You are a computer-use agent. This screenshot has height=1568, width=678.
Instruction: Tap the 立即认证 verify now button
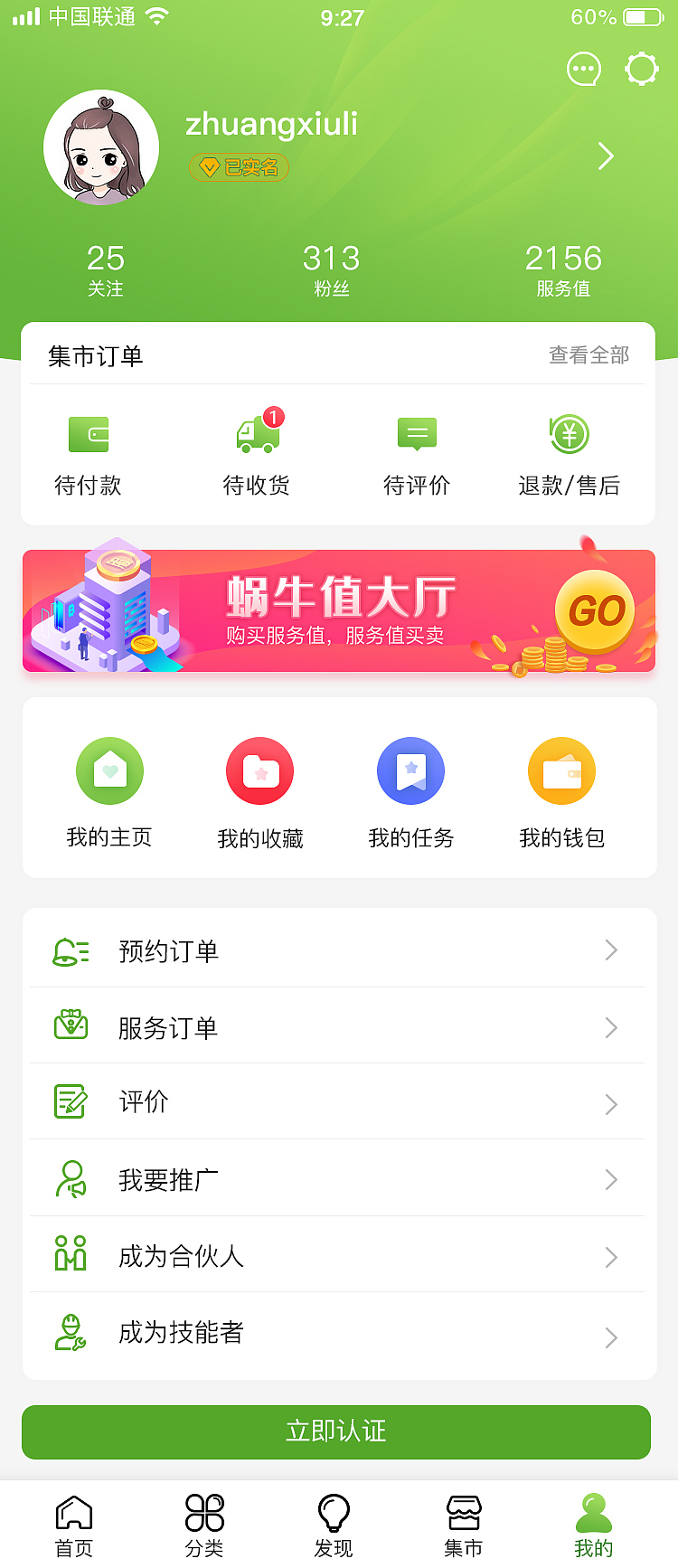pyautogui.click(x=339, y=1432)
